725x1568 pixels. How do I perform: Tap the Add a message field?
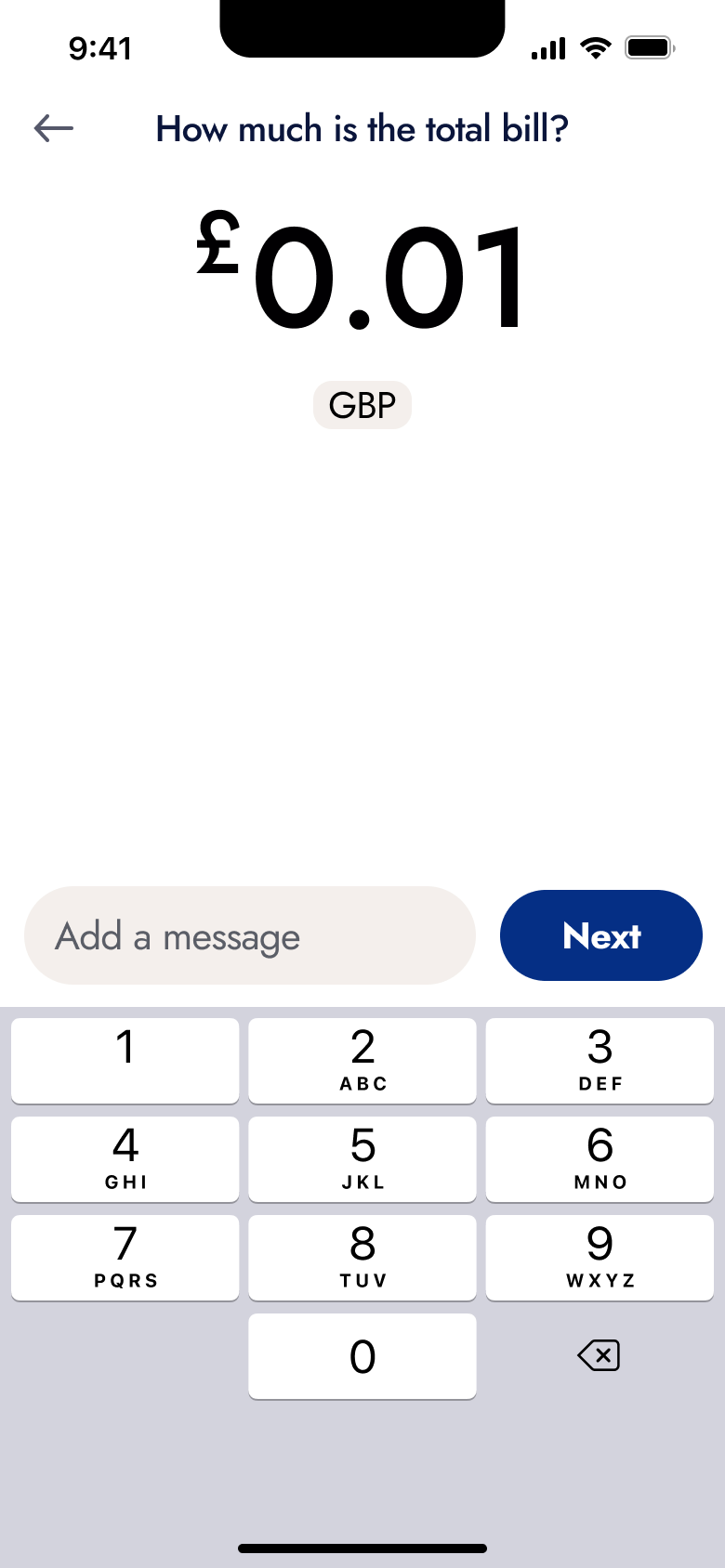click(x=250, y=935)
